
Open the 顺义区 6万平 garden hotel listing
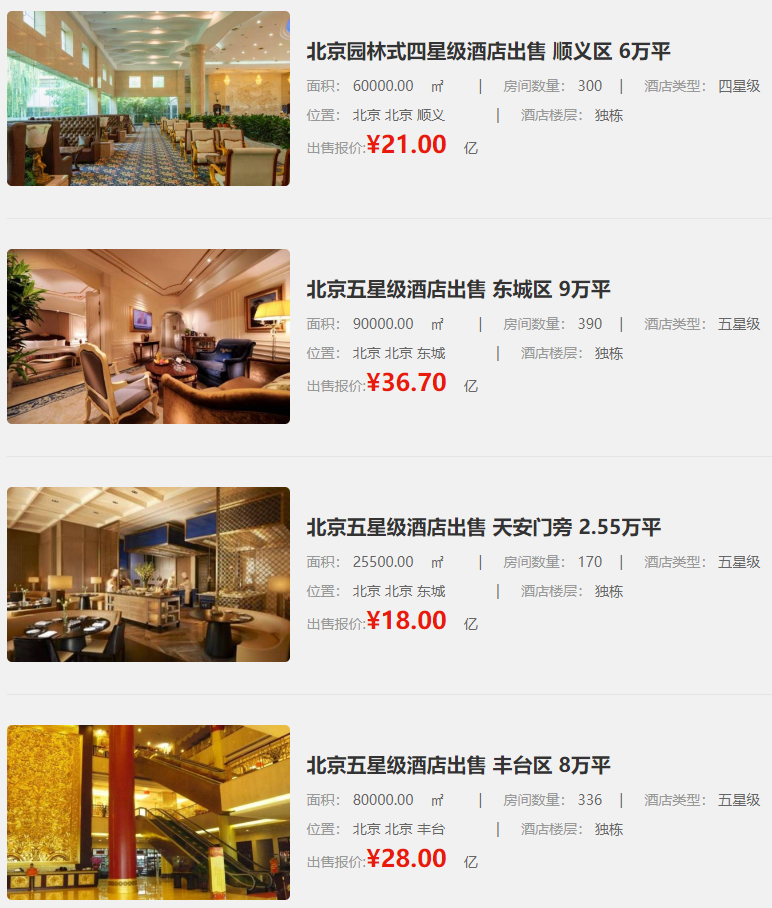point(488,52)
